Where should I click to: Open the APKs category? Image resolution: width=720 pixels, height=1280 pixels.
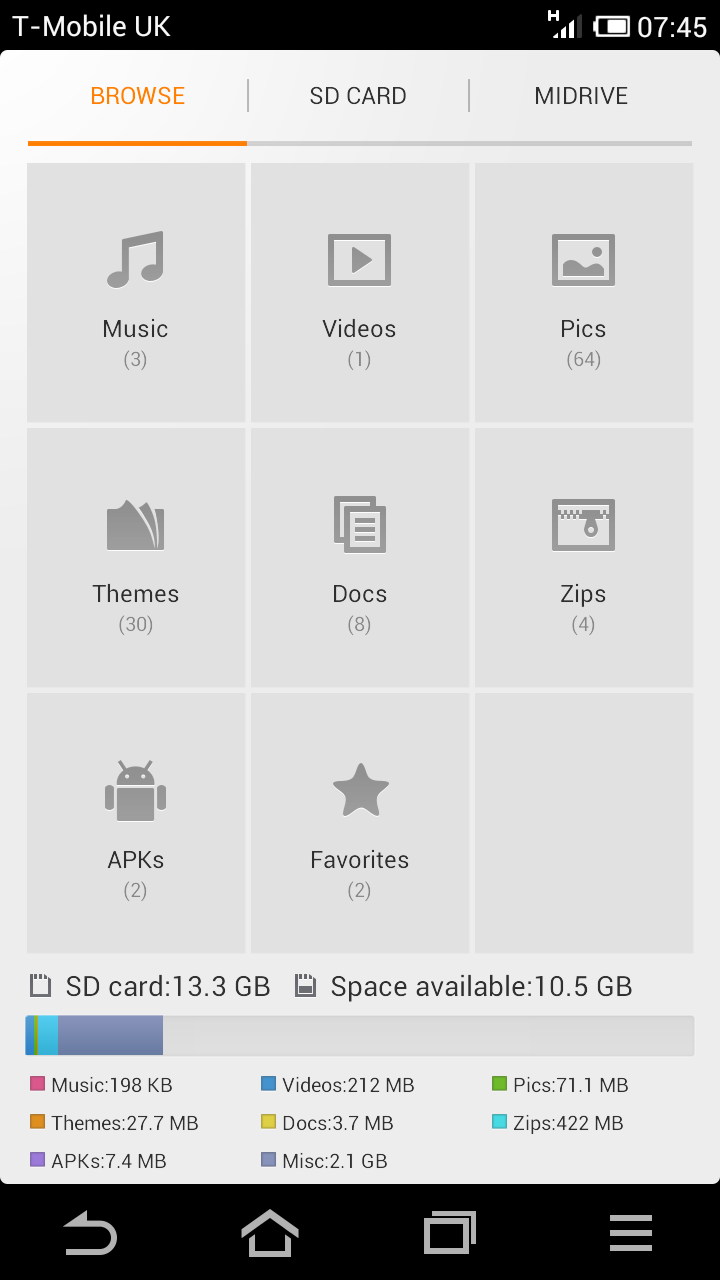136,823
